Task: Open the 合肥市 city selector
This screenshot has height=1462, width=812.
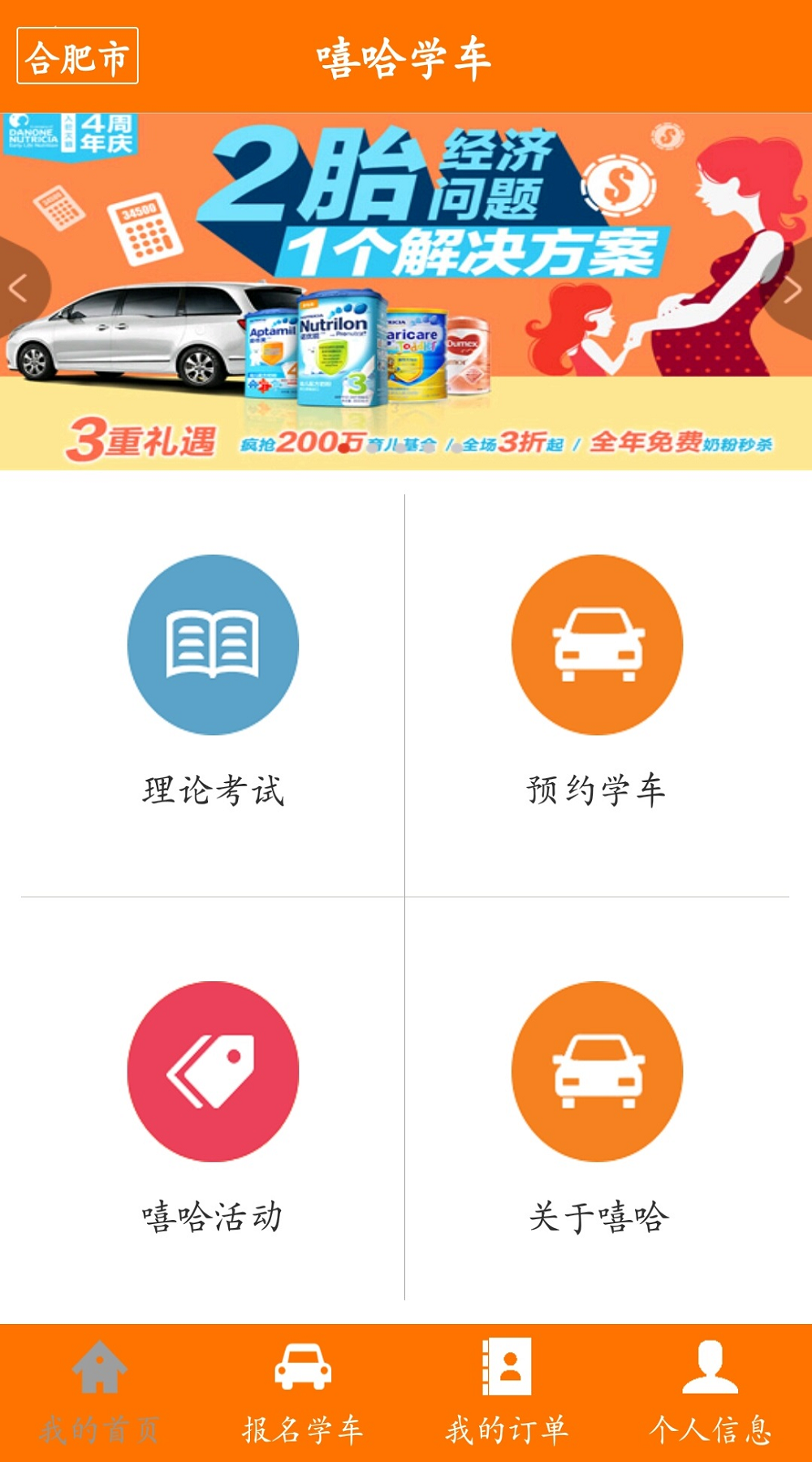Action: (77, 55)
